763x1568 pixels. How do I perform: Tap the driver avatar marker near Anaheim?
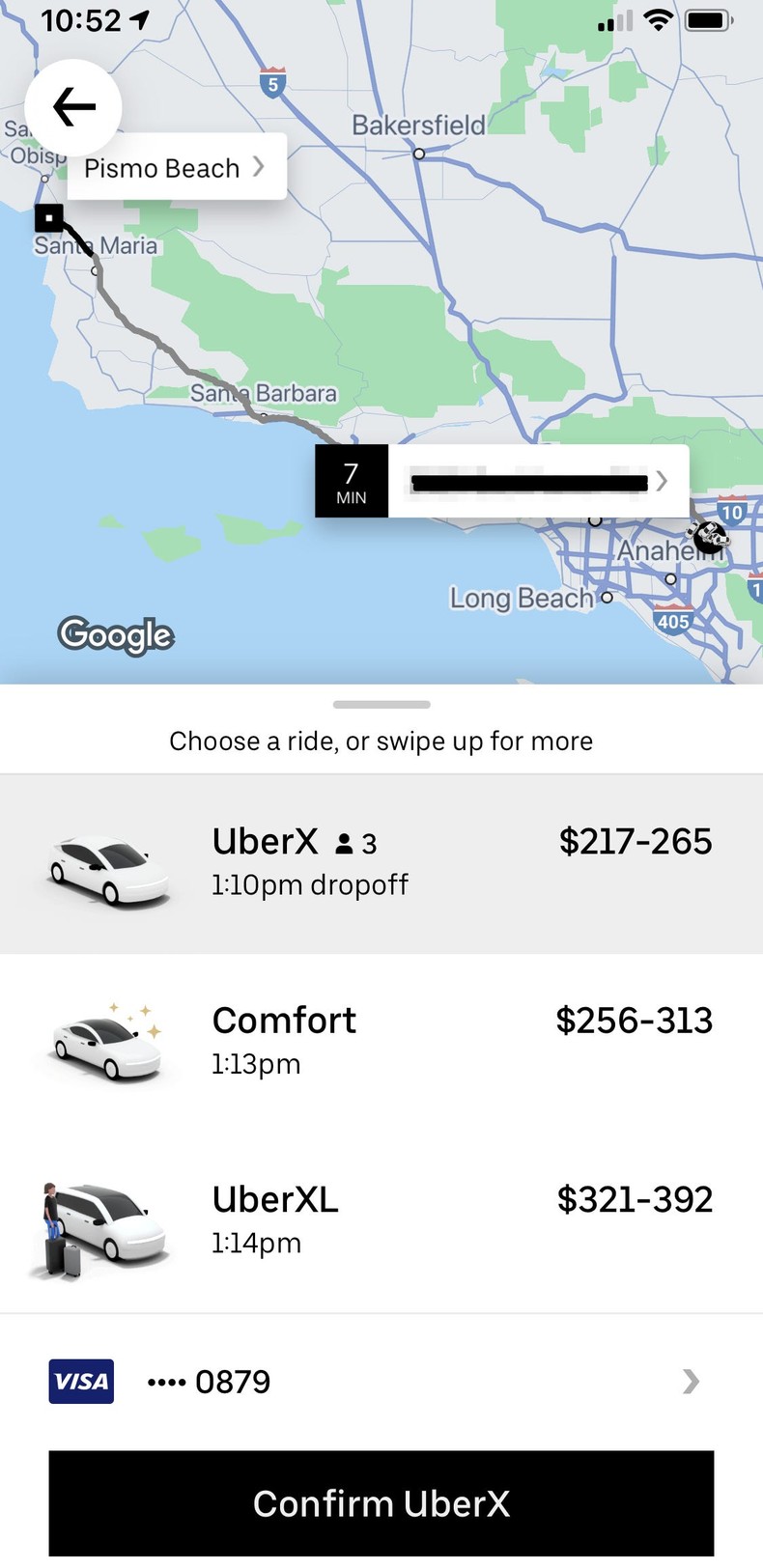point(710,538)
